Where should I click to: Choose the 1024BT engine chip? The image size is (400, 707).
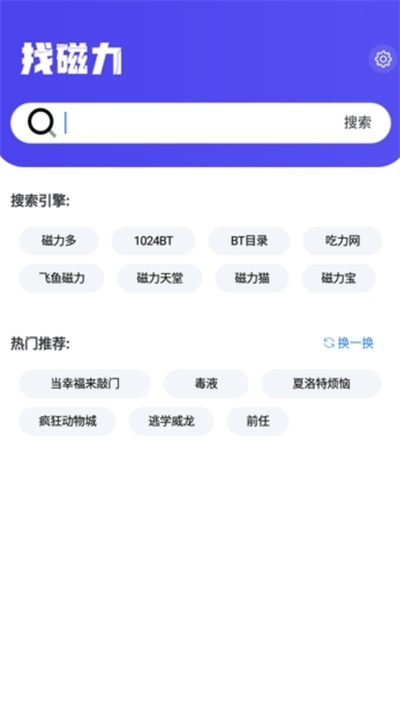pos(153,241)
